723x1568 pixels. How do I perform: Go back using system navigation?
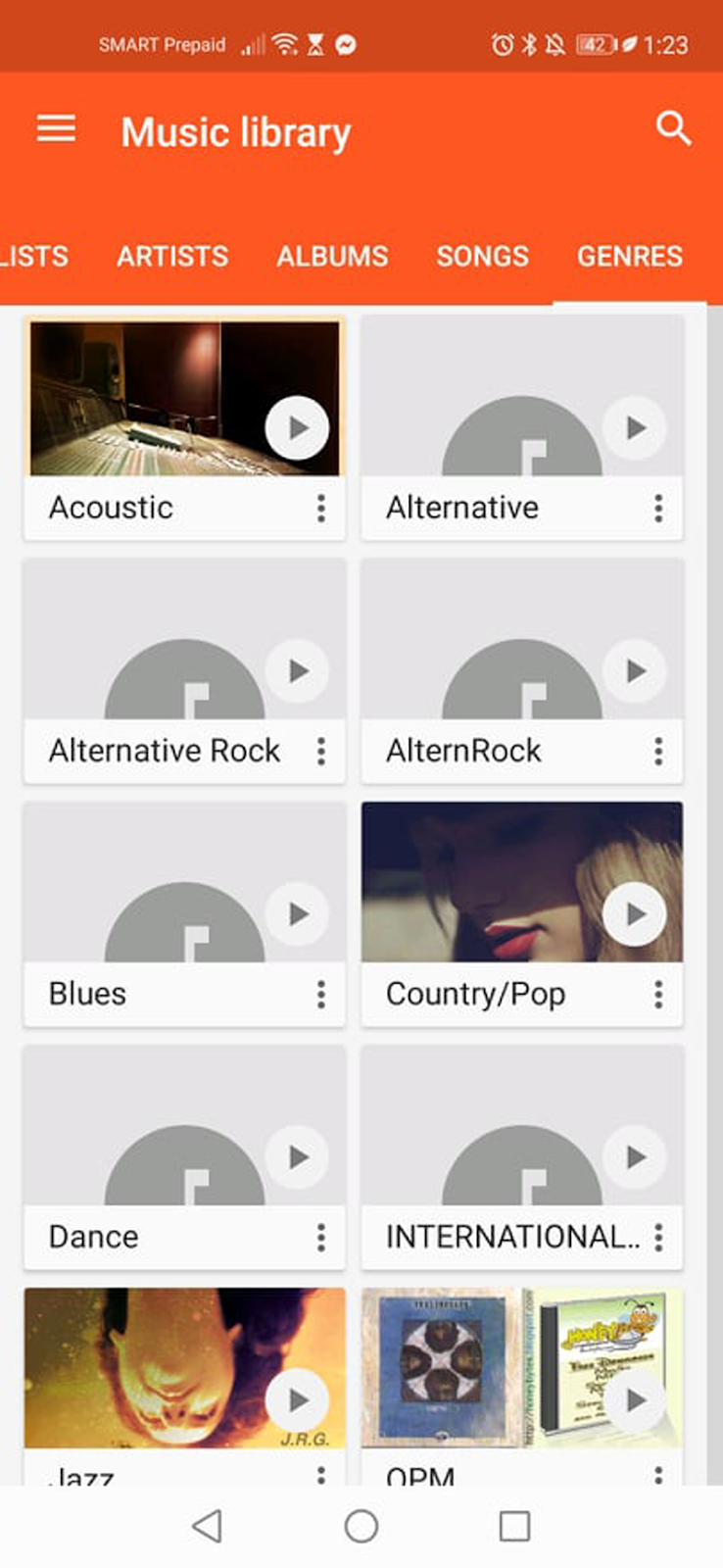tap(207, 1526)
